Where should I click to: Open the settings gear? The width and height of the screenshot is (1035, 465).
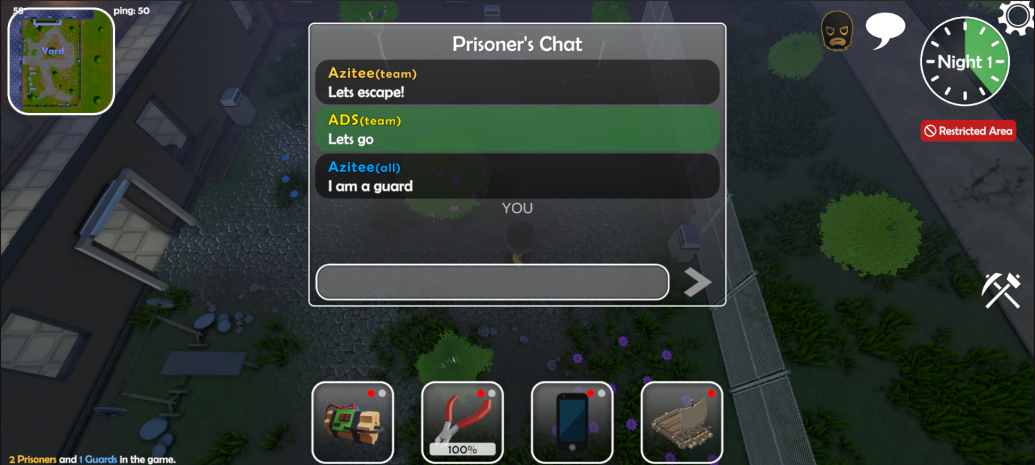(x=1018, y=14)
